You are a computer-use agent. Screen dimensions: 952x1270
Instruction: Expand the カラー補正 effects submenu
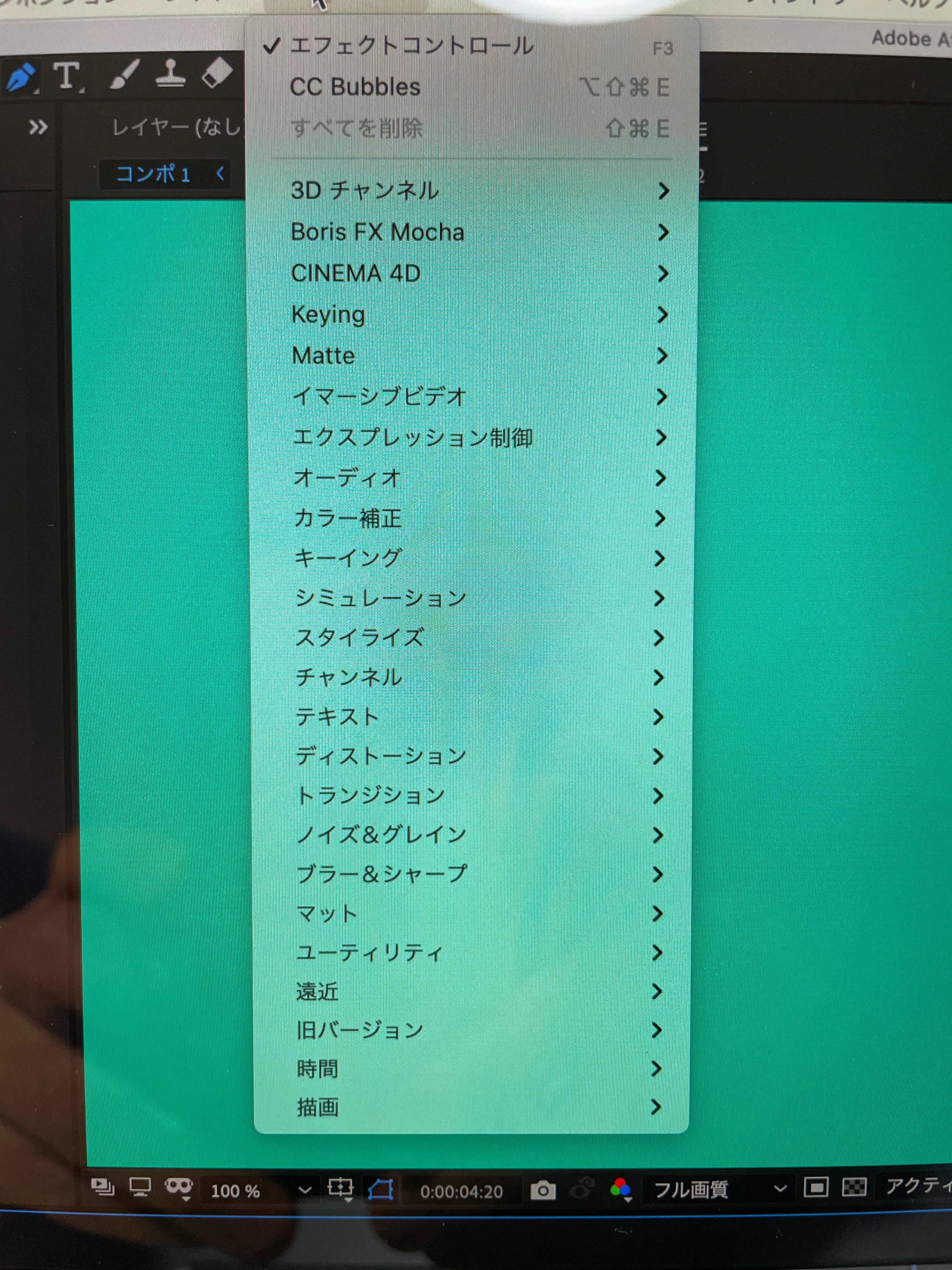pyautogui.click(x=347, y=518)
